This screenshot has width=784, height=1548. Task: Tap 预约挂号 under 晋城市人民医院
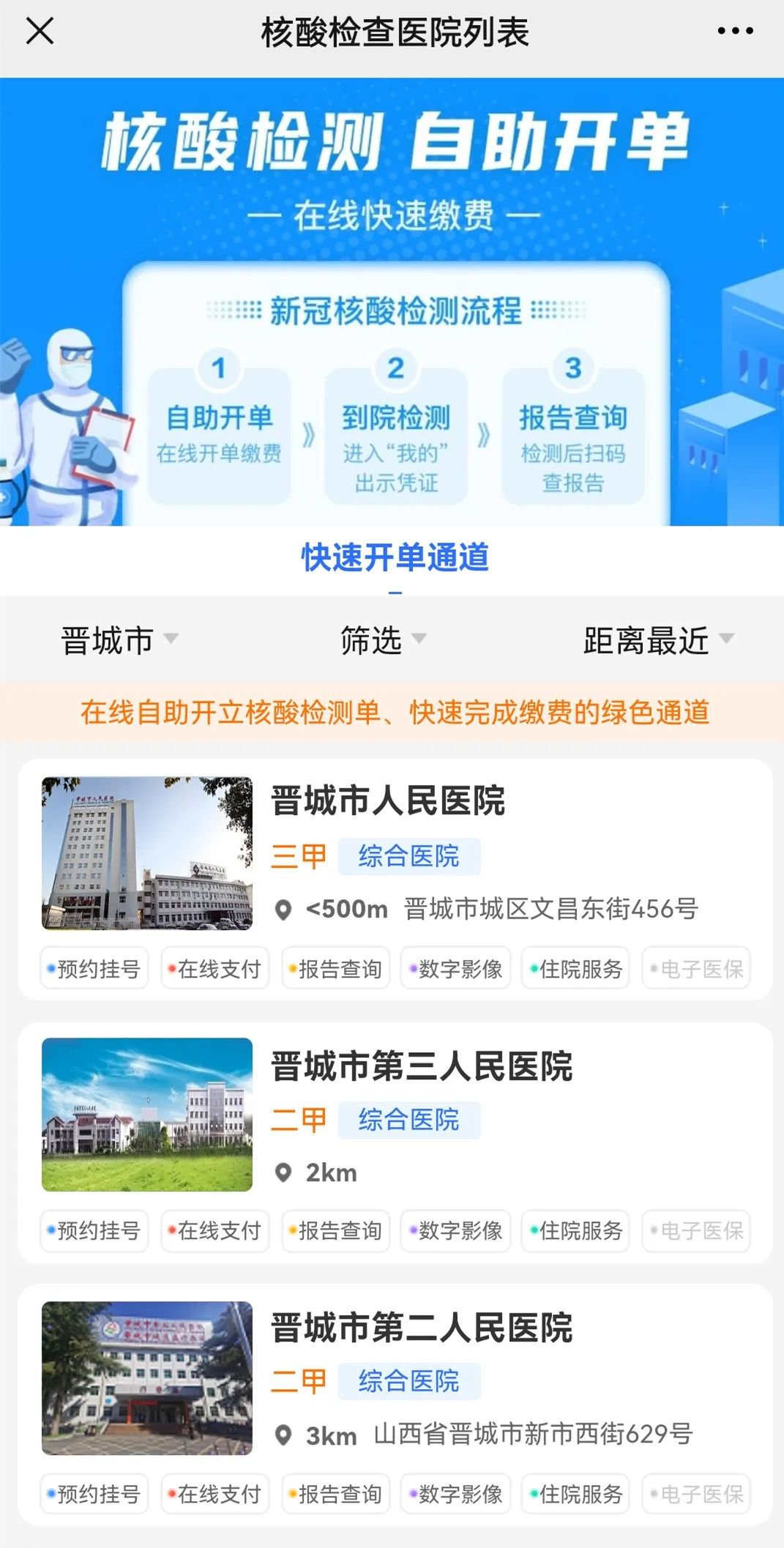click(94, 969)
